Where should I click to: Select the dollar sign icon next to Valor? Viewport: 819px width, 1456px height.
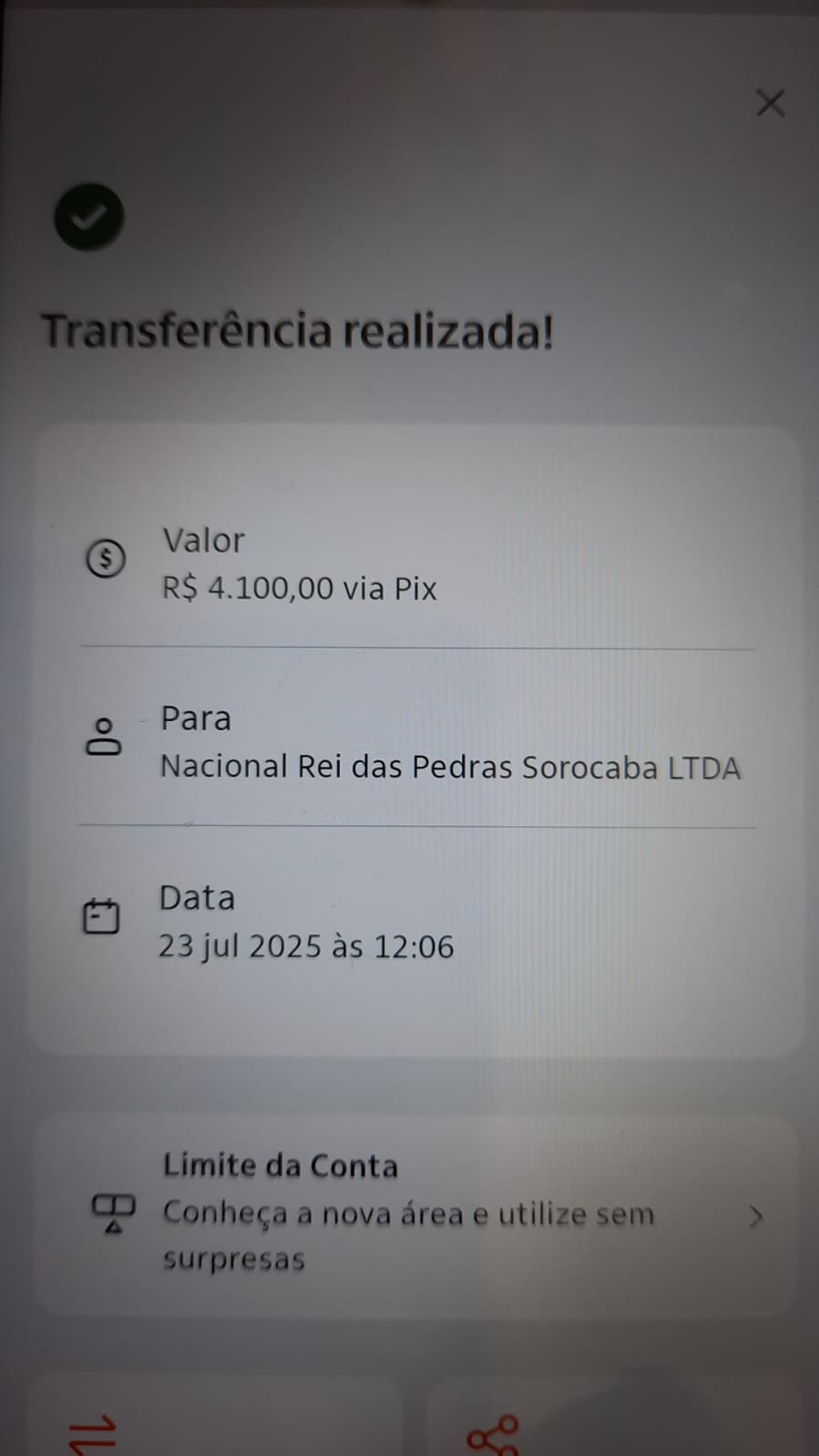point(106,557)
